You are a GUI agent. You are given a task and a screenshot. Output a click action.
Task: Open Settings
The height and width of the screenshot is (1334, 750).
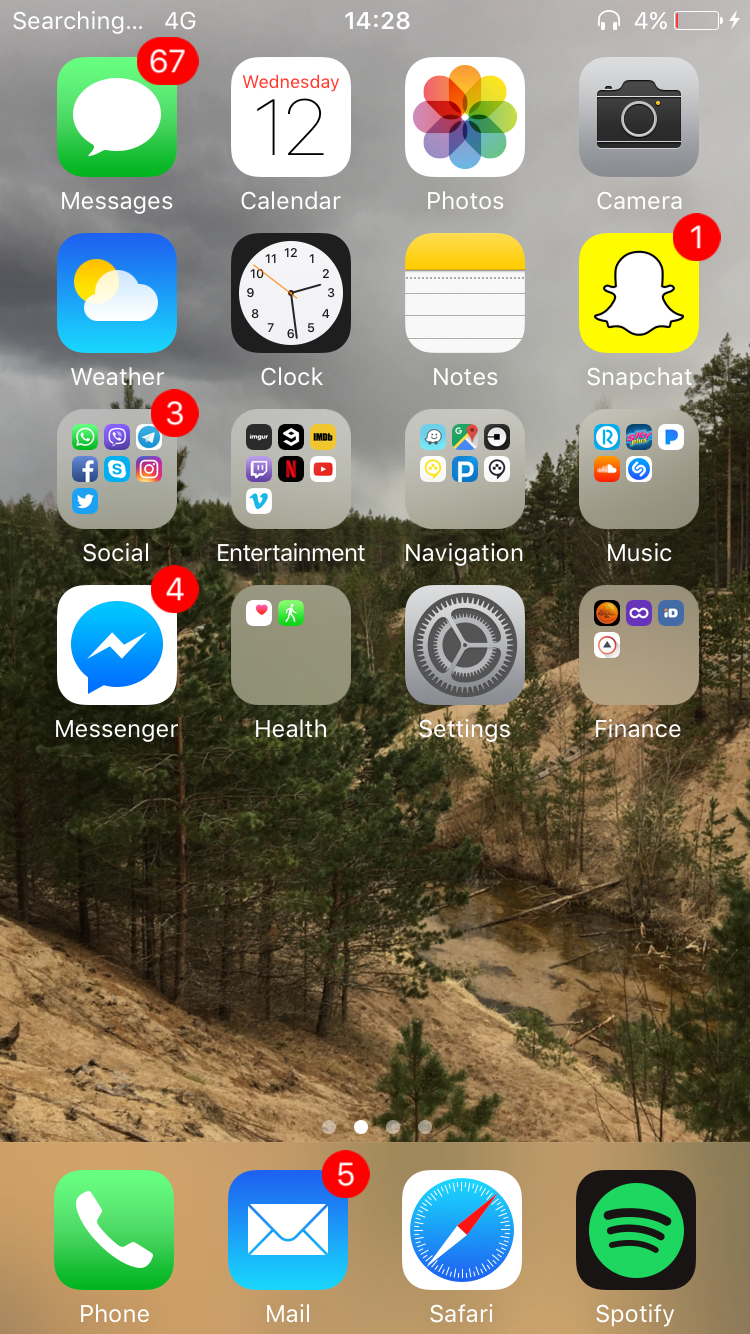(x=465, y=645)
